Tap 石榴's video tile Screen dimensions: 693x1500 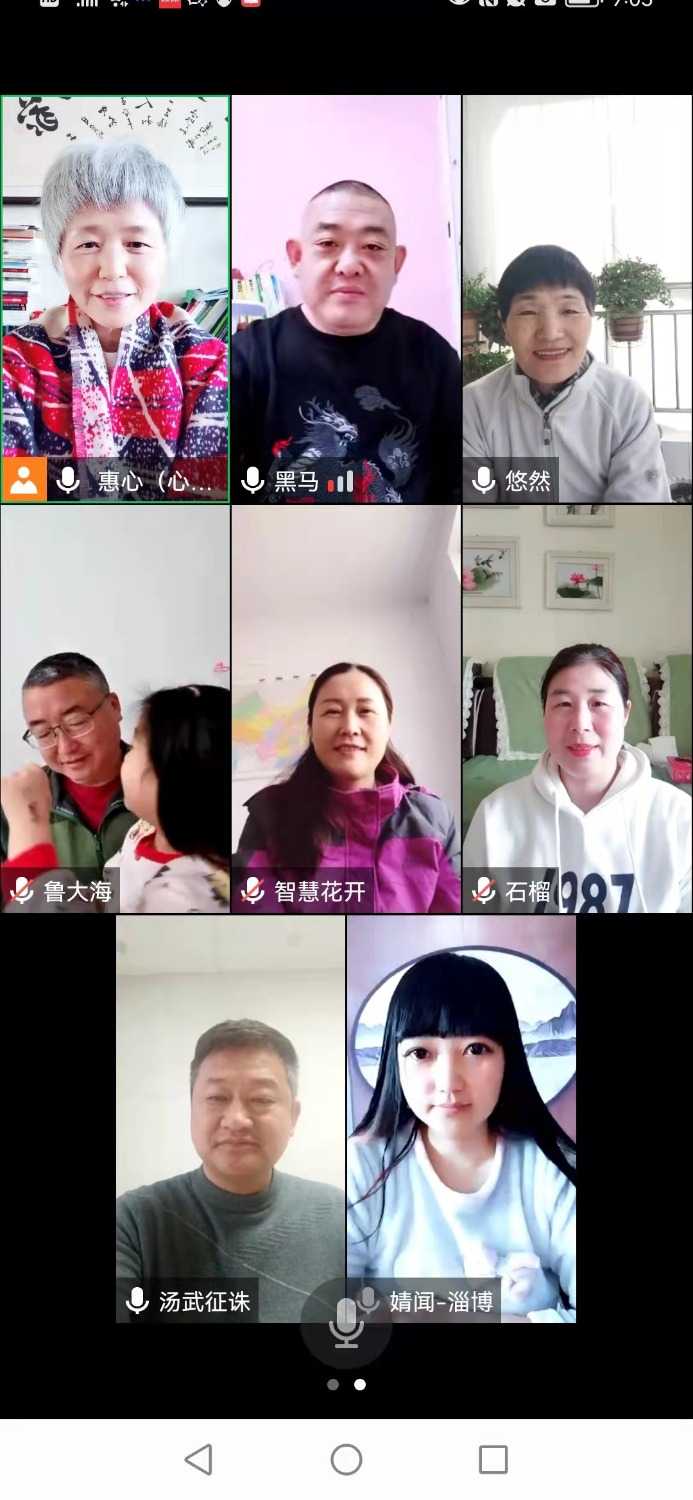[577, 708]
